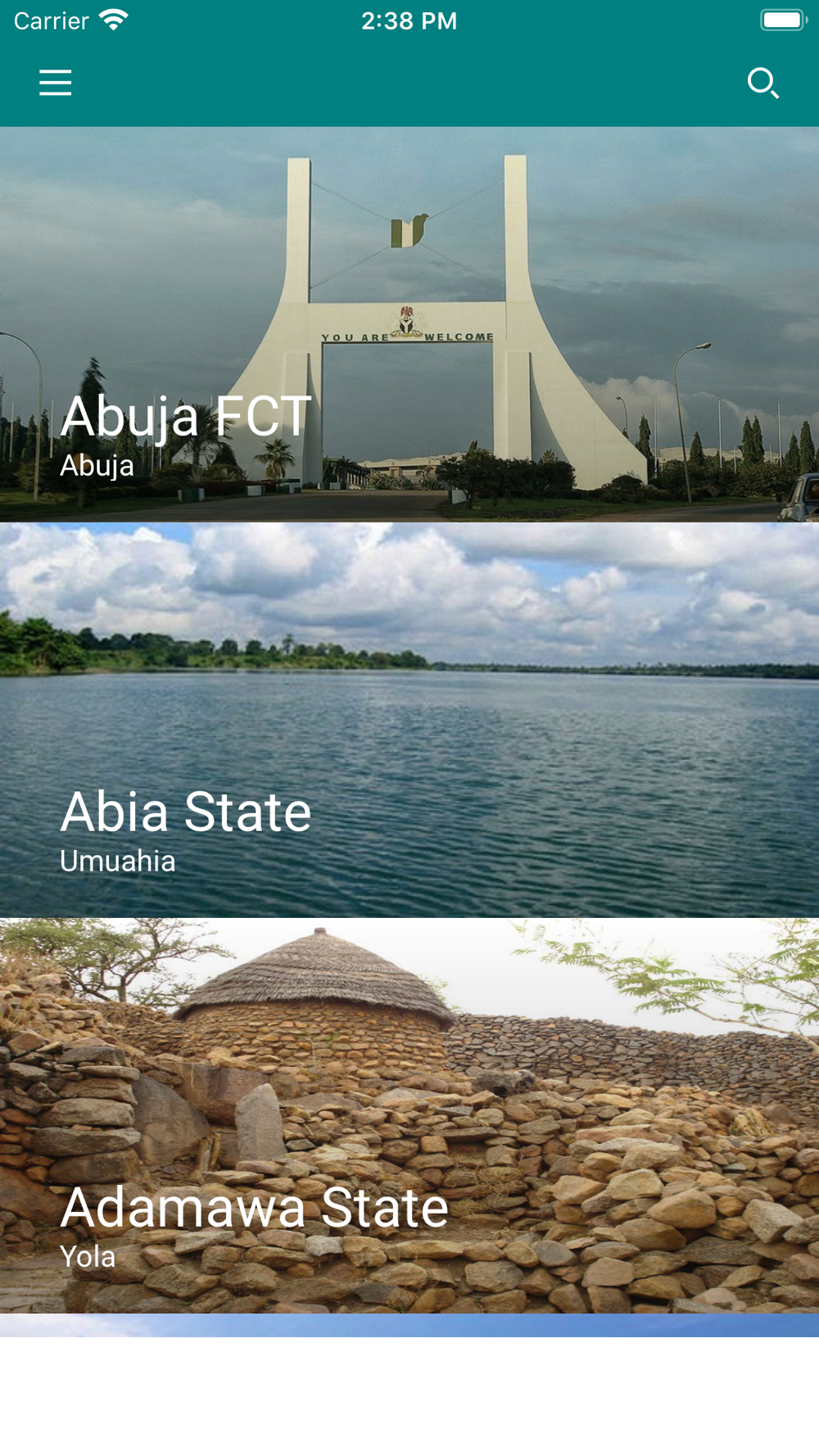
Task: View the Abia State card
Action: (409, 721)
